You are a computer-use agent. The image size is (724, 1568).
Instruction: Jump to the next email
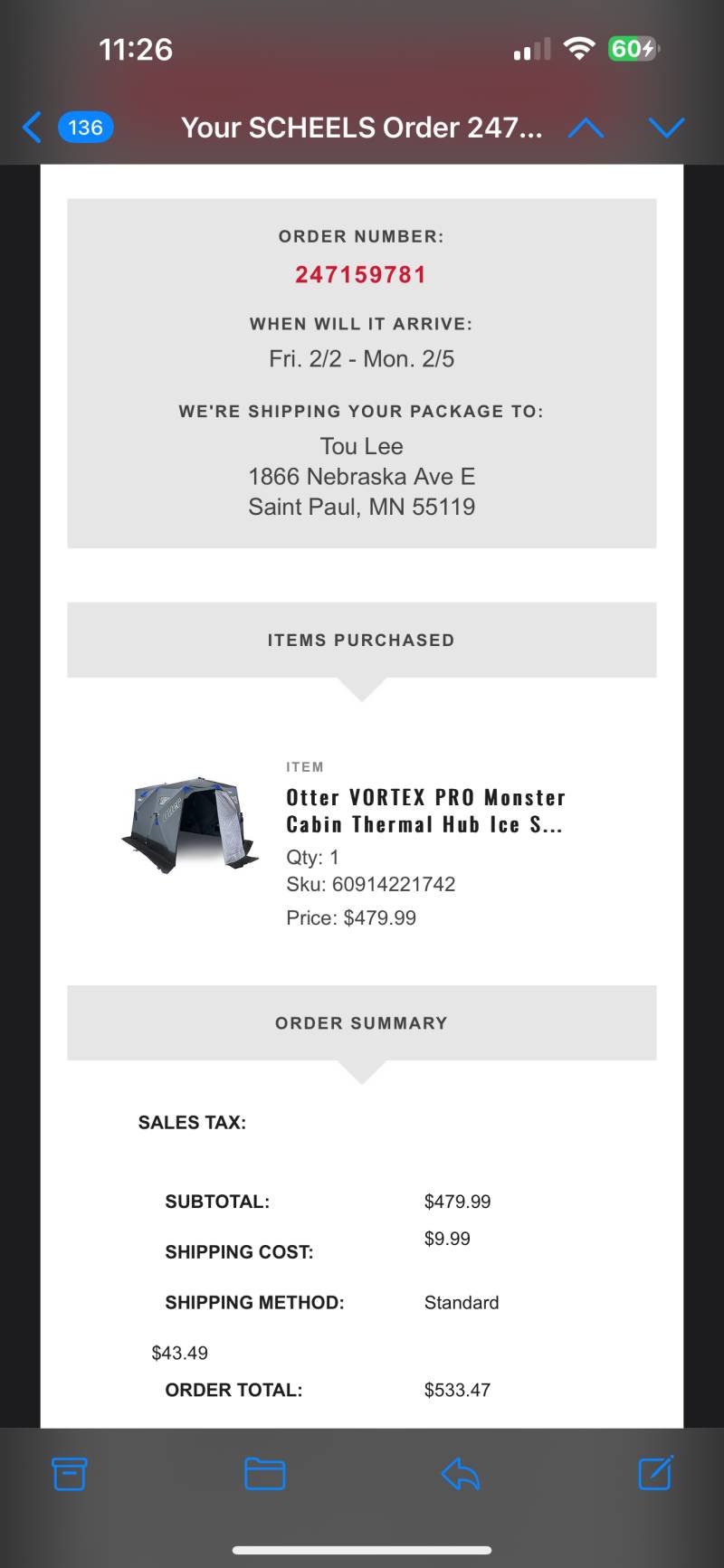667,128
